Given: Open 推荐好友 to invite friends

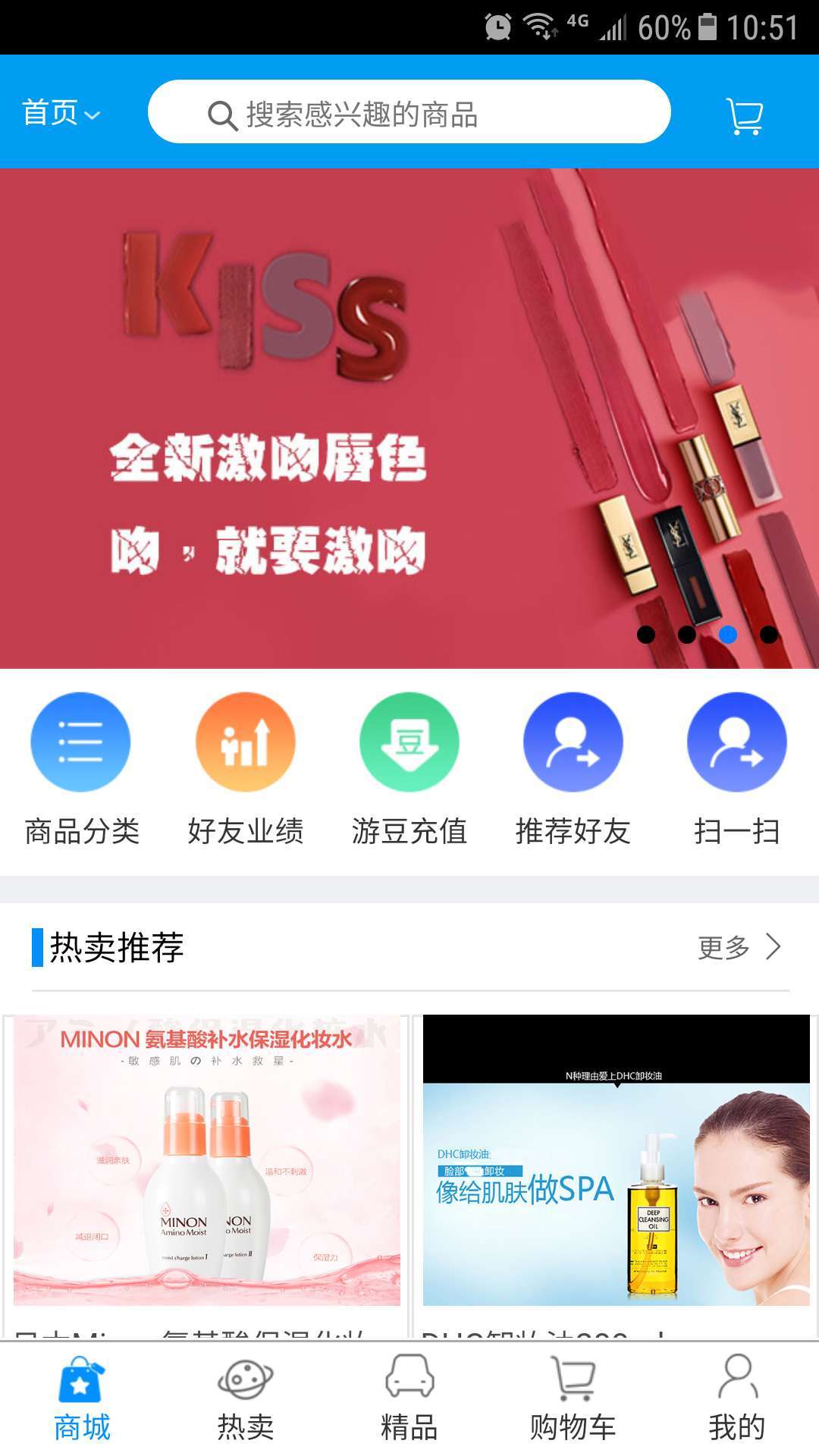Looking at the screenshot, I should click(573, 767).
